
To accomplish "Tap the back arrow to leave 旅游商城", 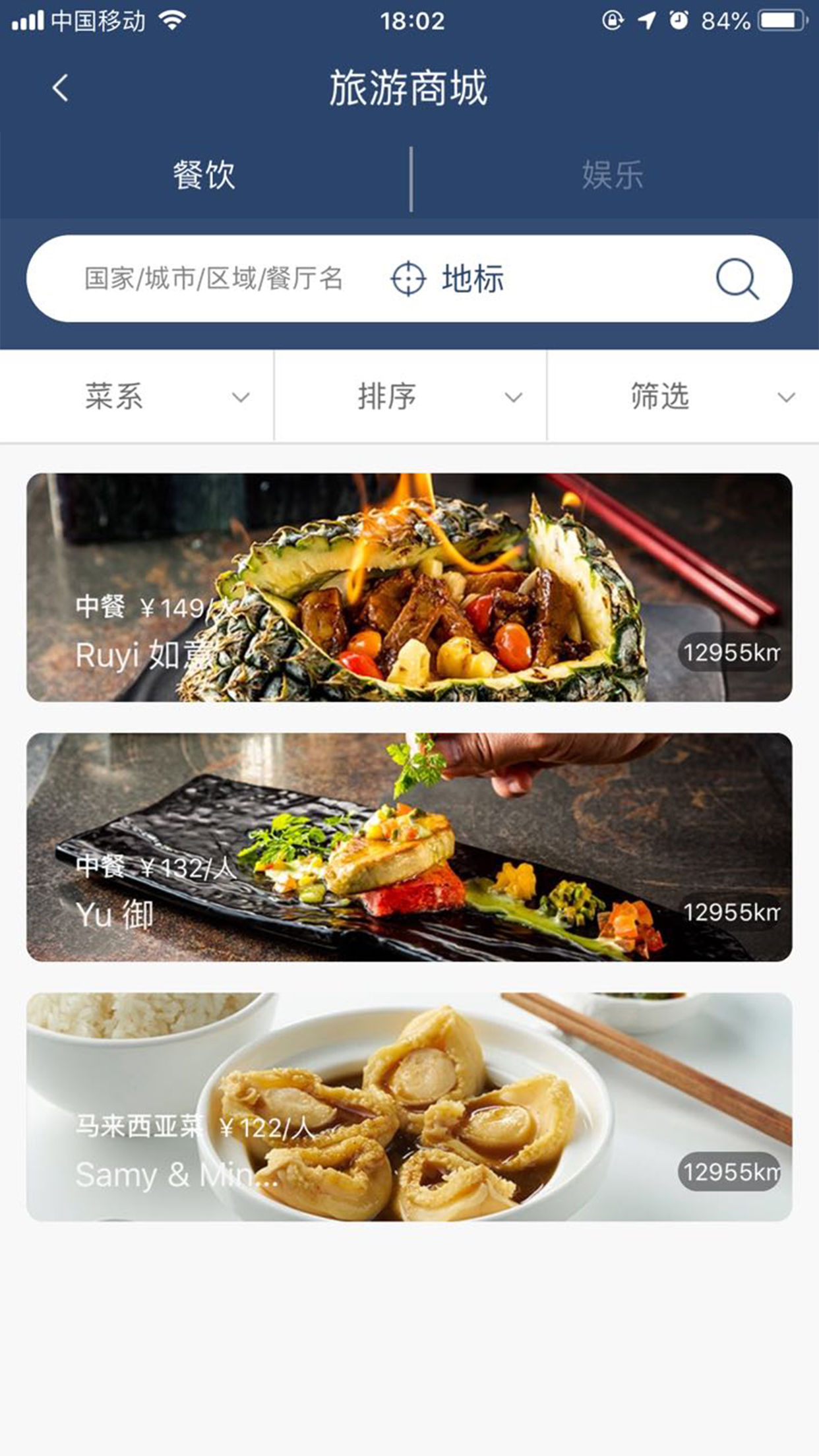I will coord(59,86).
